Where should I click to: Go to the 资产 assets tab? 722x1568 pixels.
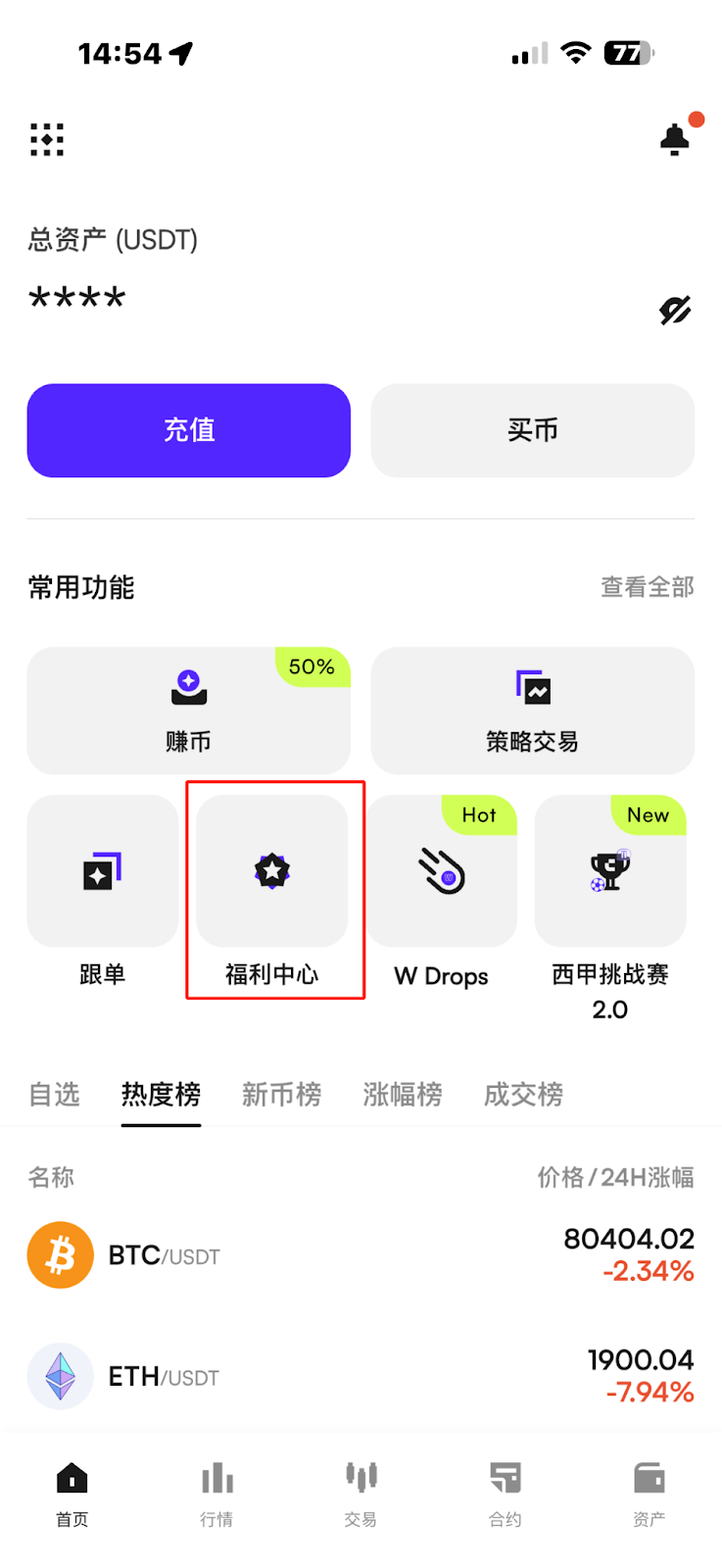650,1494
